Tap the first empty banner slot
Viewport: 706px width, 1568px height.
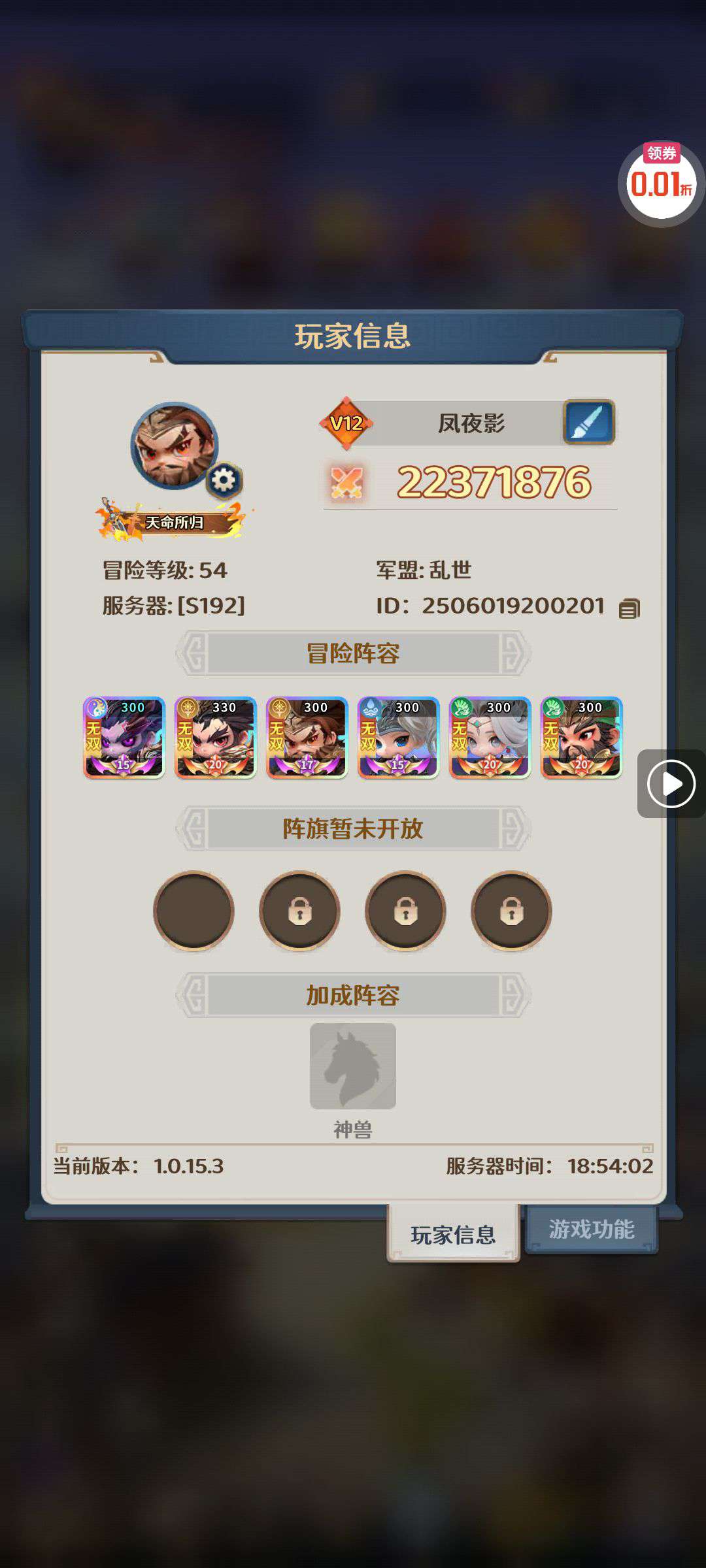(x=193, y=910)
